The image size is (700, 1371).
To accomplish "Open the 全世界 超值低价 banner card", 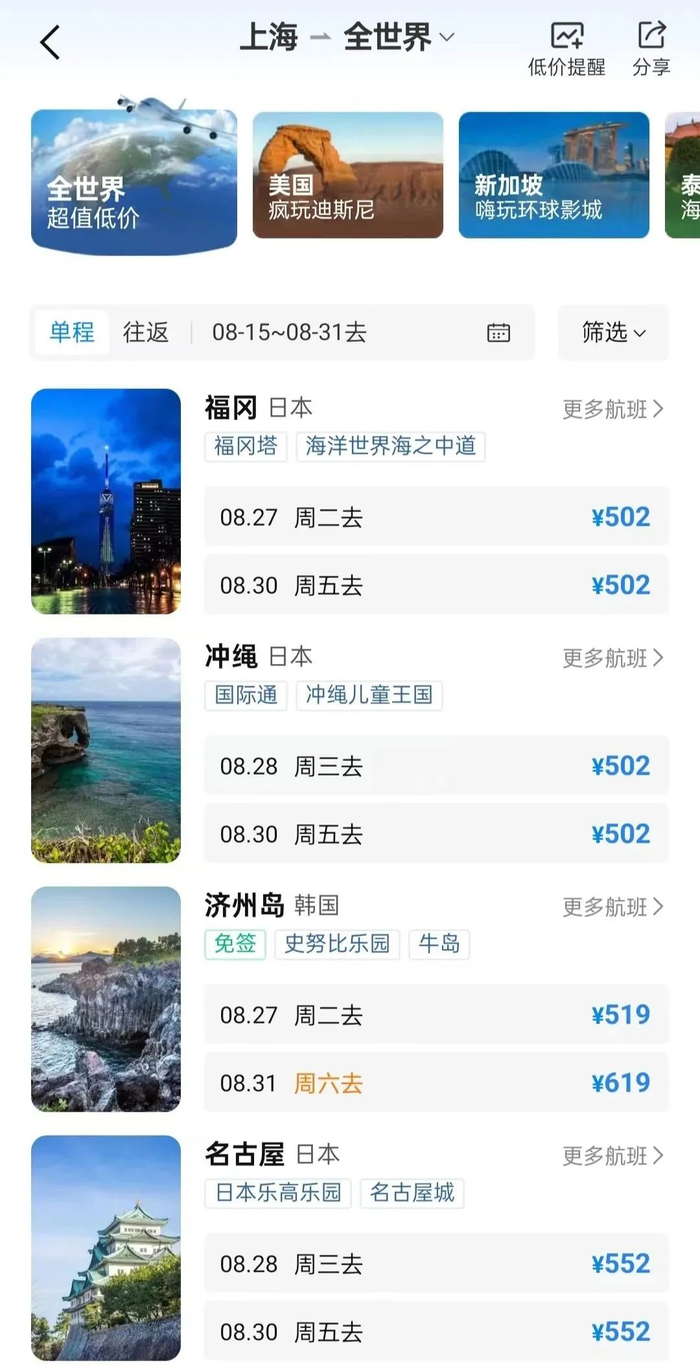I will click(x=134, y=180).
